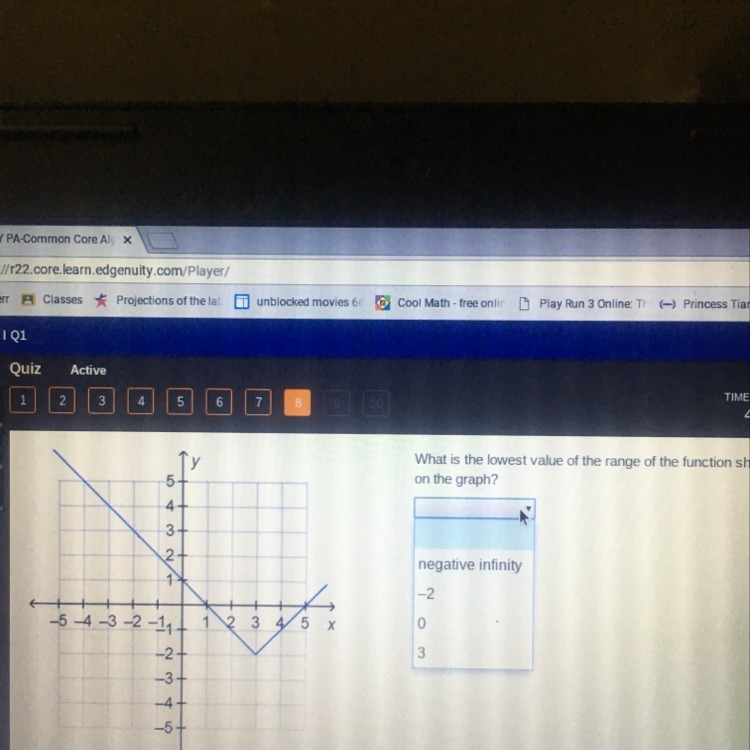Screen dimensions: 750x750
Task: Open the Play Run 3 Online bookmark
Action: pos(583,304)
